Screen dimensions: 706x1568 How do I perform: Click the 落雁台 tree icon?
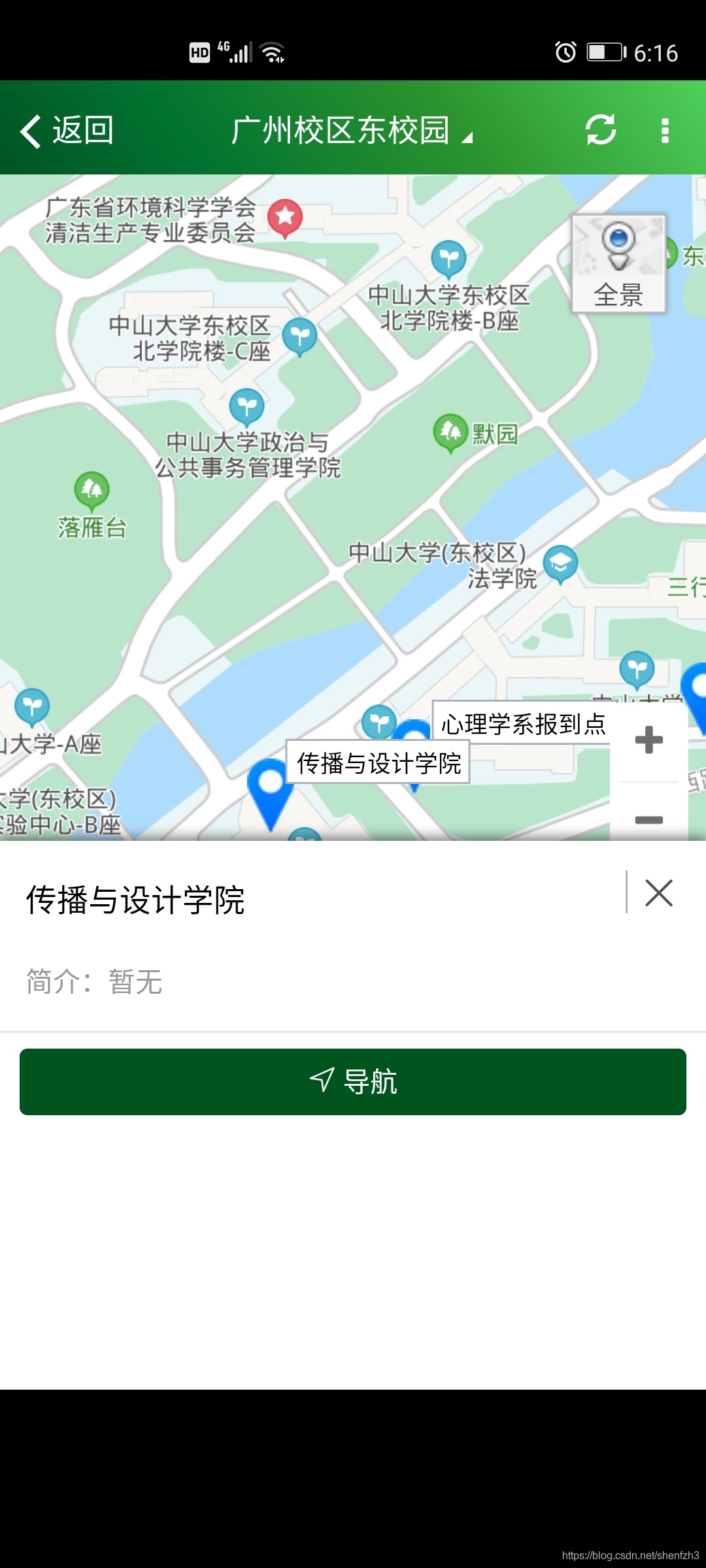pos(90,489)
